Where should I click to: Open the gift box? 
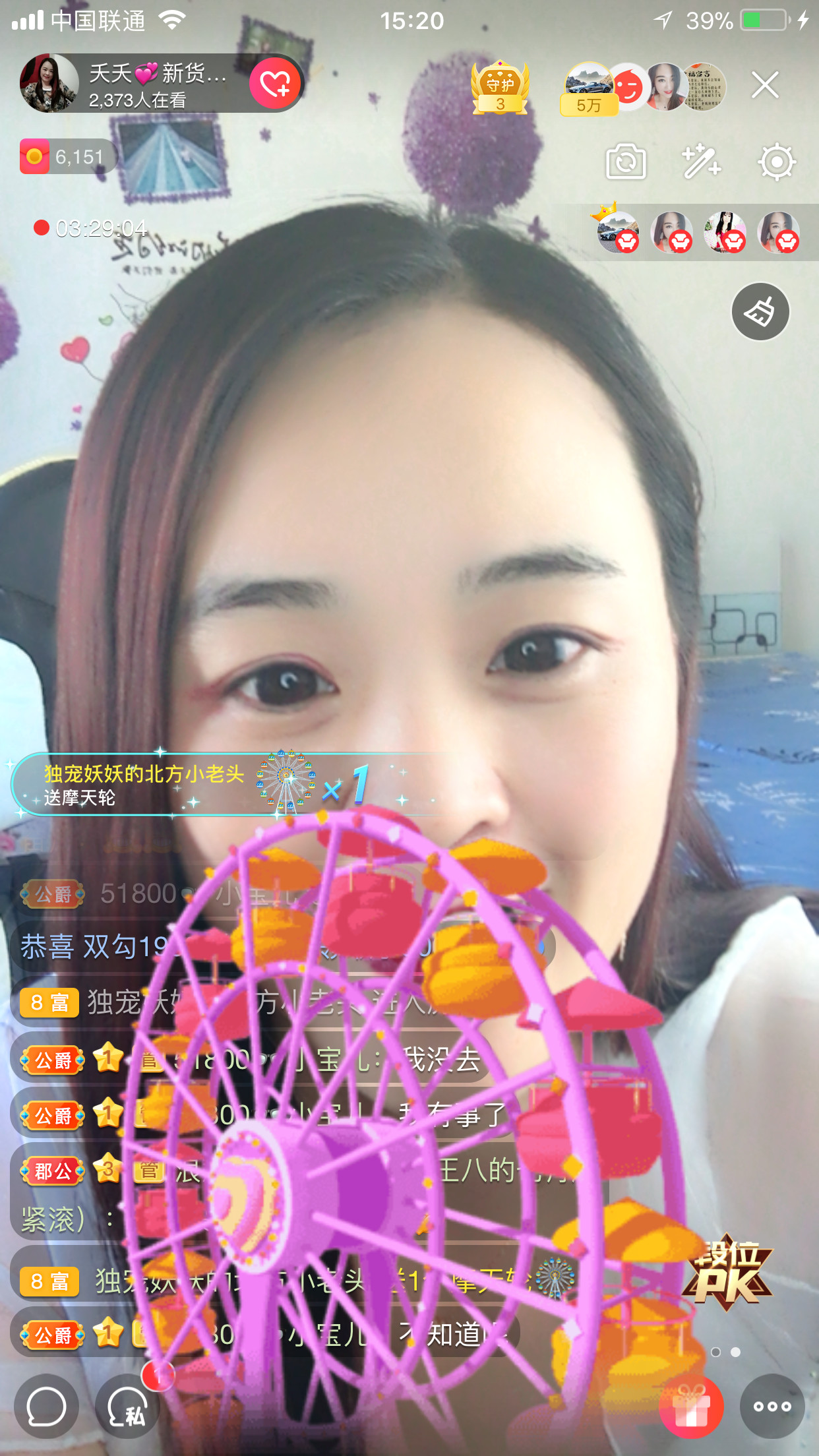click(691, 1407)
